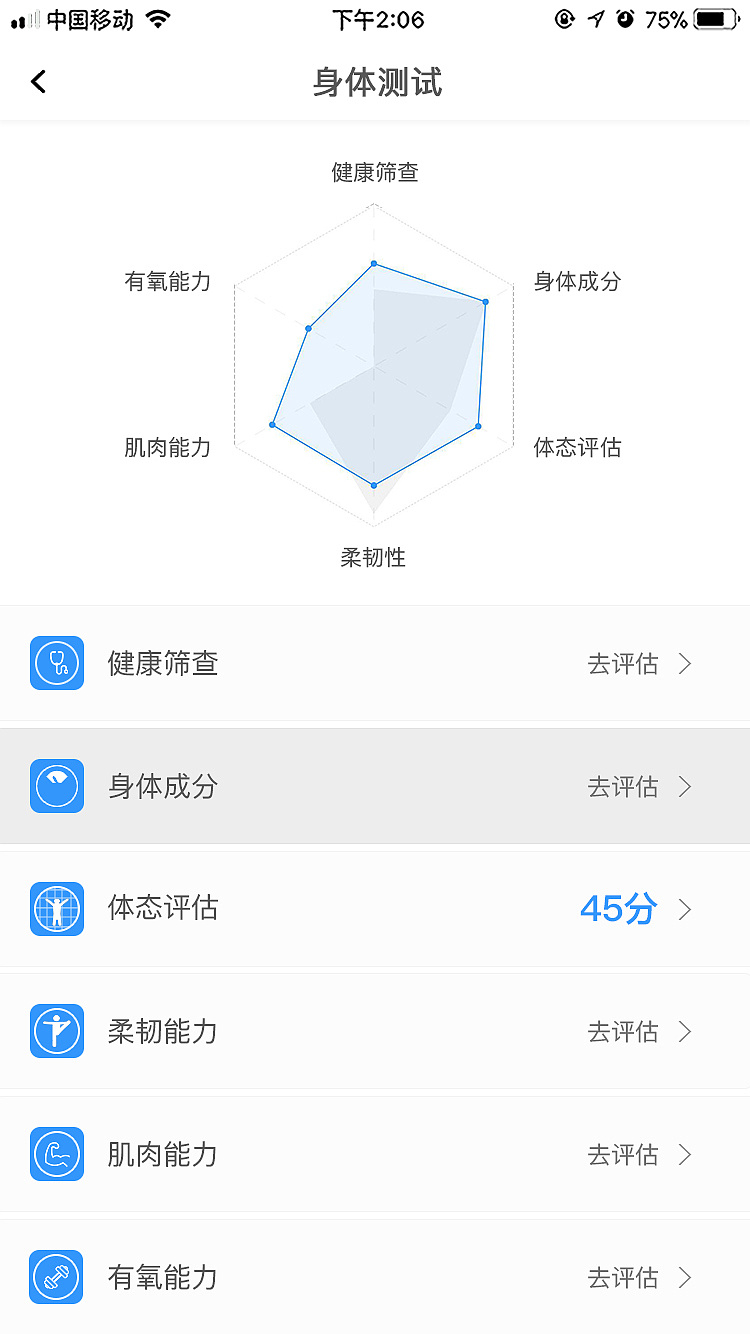Open 体态评估 details with the chevron
Viewport: 750px width, 1334px height.
685,909
